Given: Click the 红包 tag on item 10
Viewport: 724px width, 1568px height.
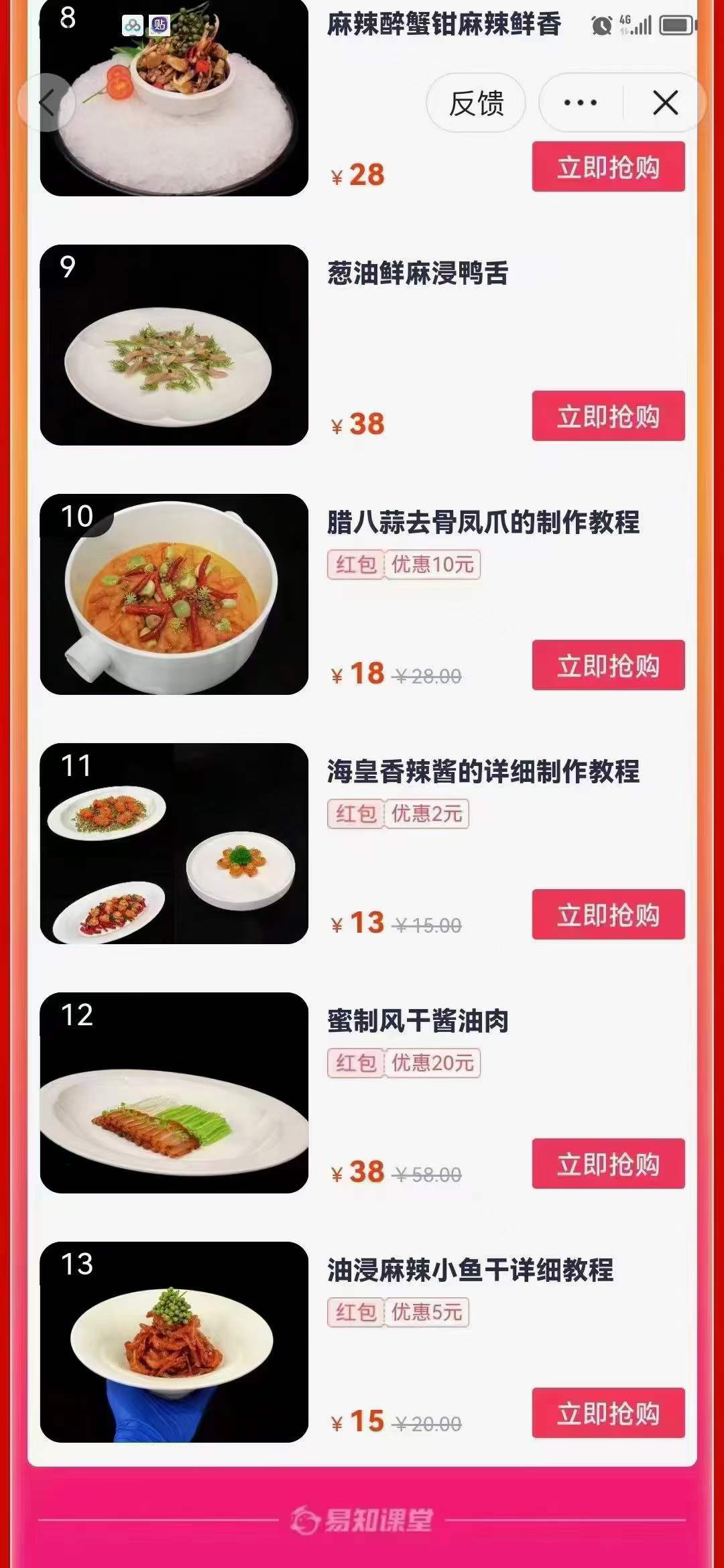Looking at the screenshot, I should click(355, 566).
